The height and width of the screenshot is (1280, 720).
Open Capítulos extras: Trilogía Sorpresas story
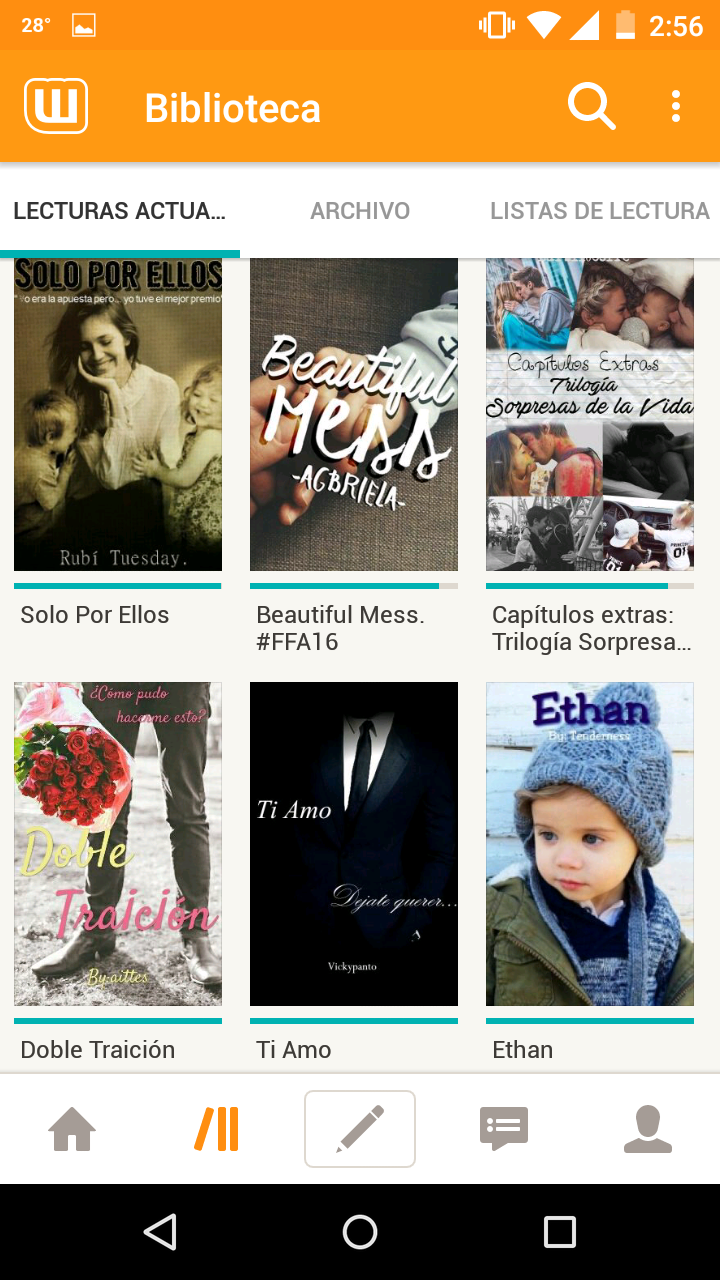point(590,415)
